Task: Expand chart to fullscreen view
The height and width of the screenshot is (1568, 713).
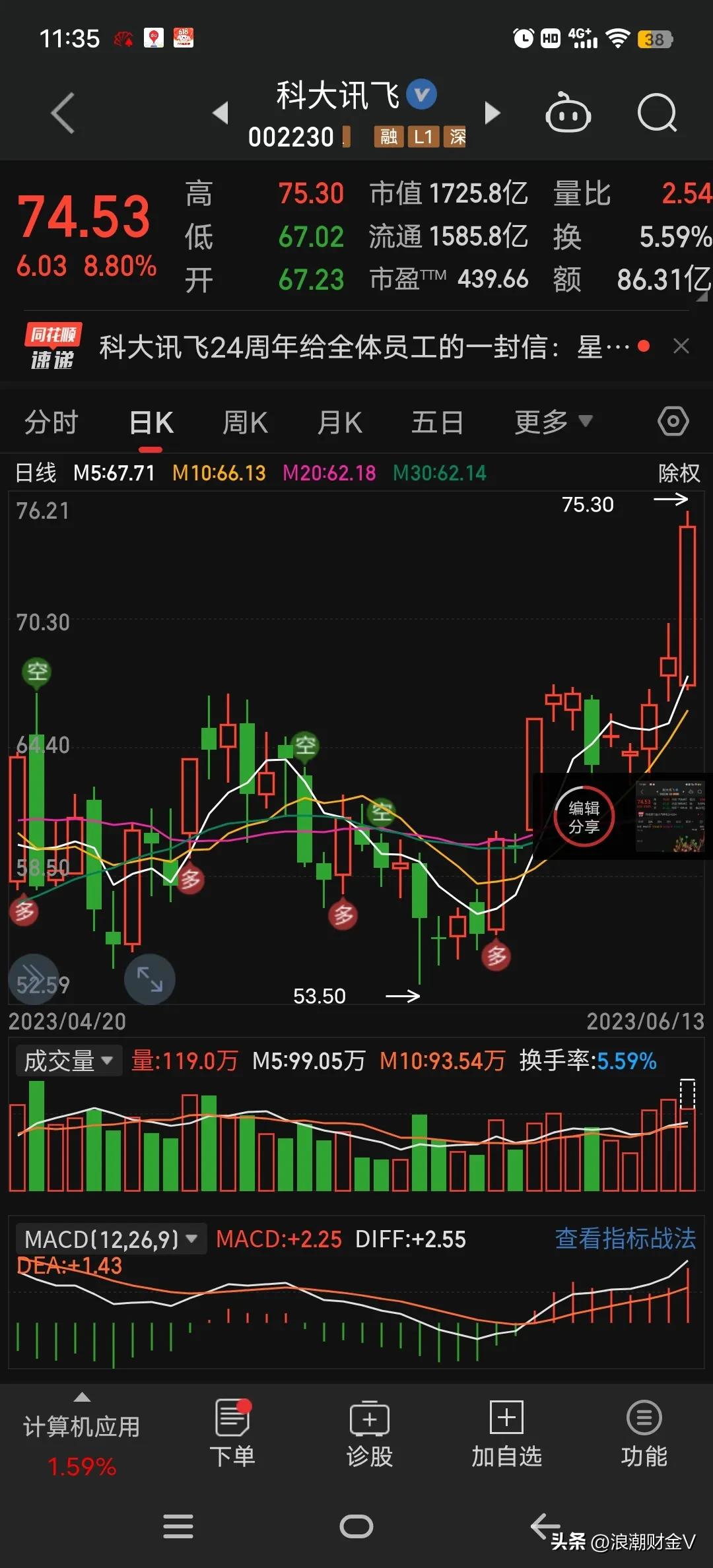Action: coord(150,981)
